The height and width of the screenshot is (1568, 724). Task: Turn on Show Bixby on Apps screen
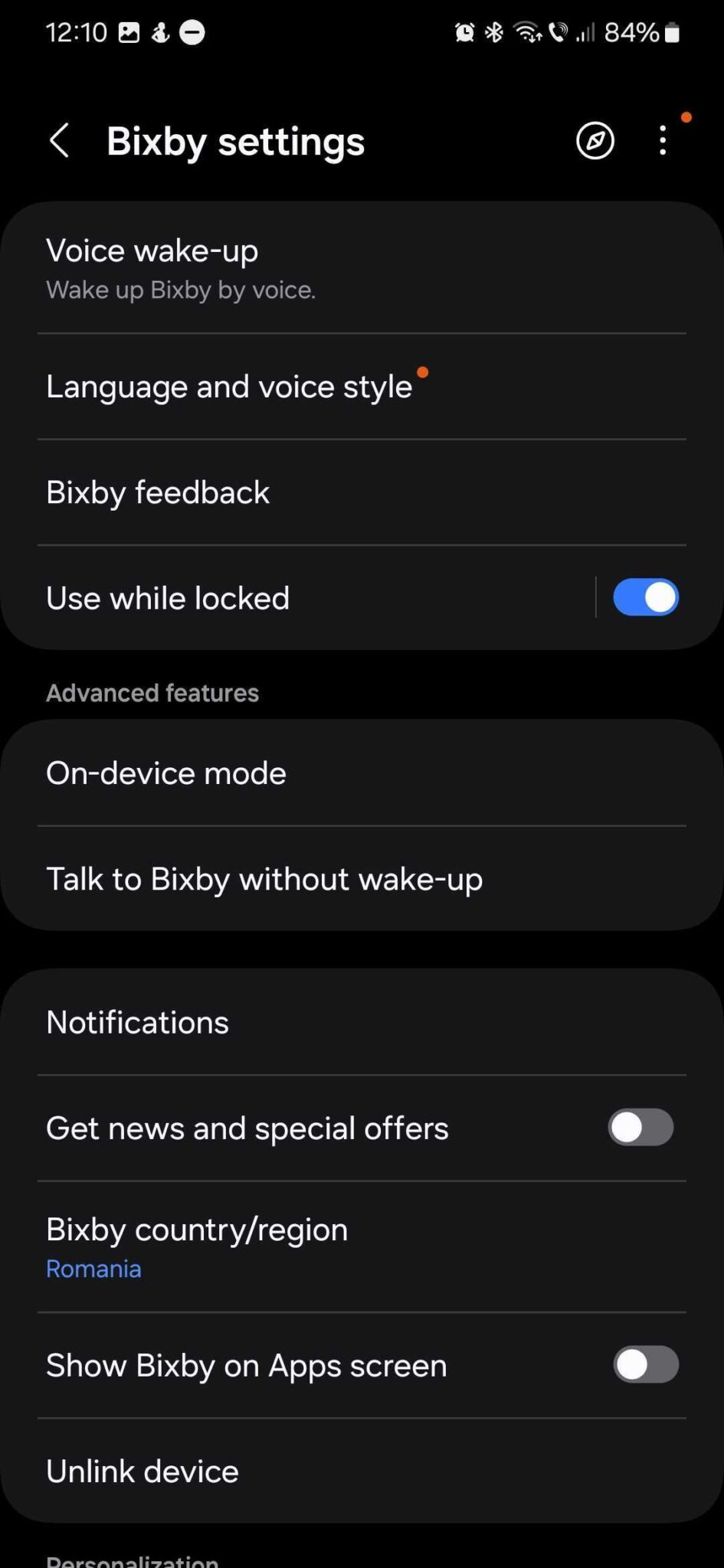click(x=645, y=1365)
